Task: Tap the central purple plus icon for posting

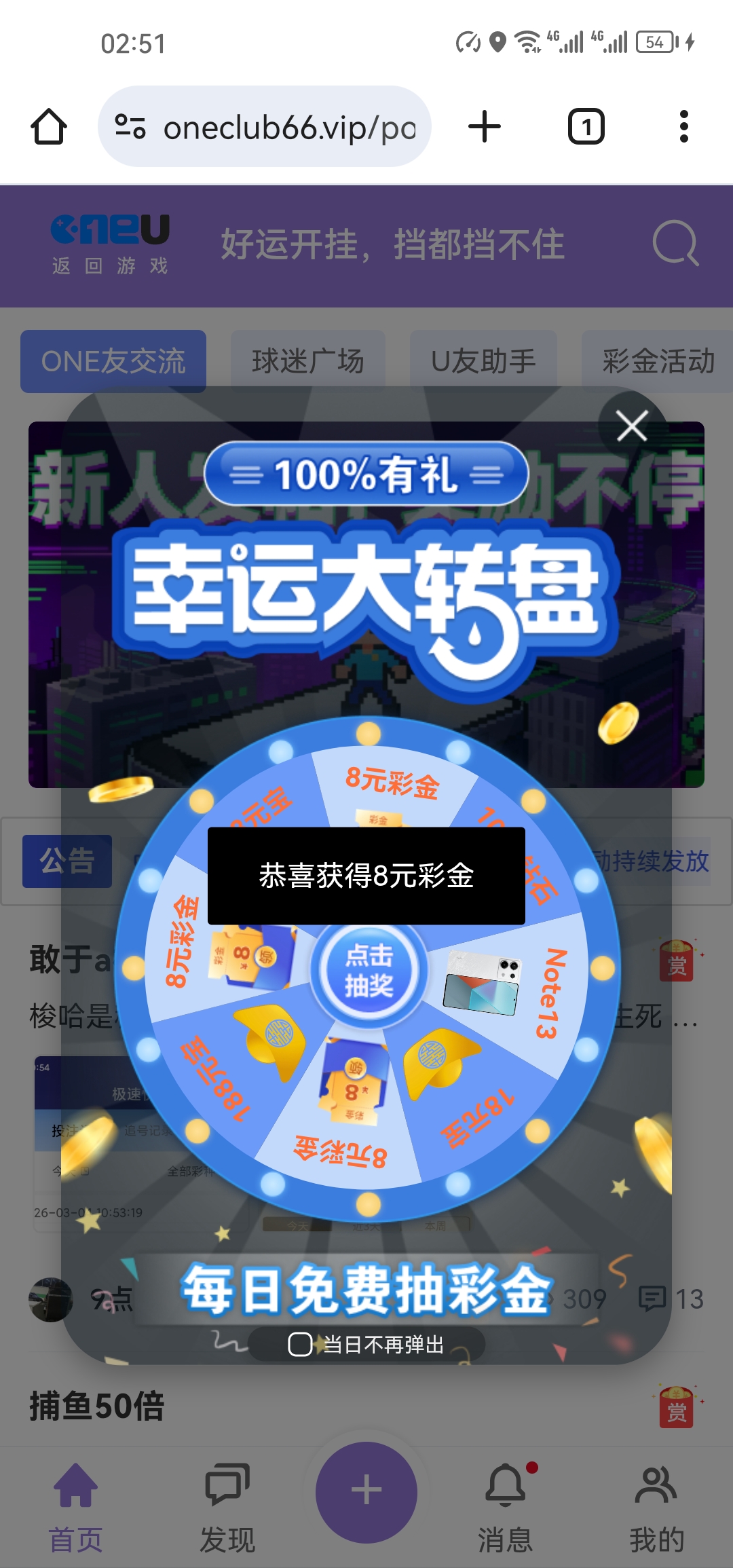Action: 366,1490
